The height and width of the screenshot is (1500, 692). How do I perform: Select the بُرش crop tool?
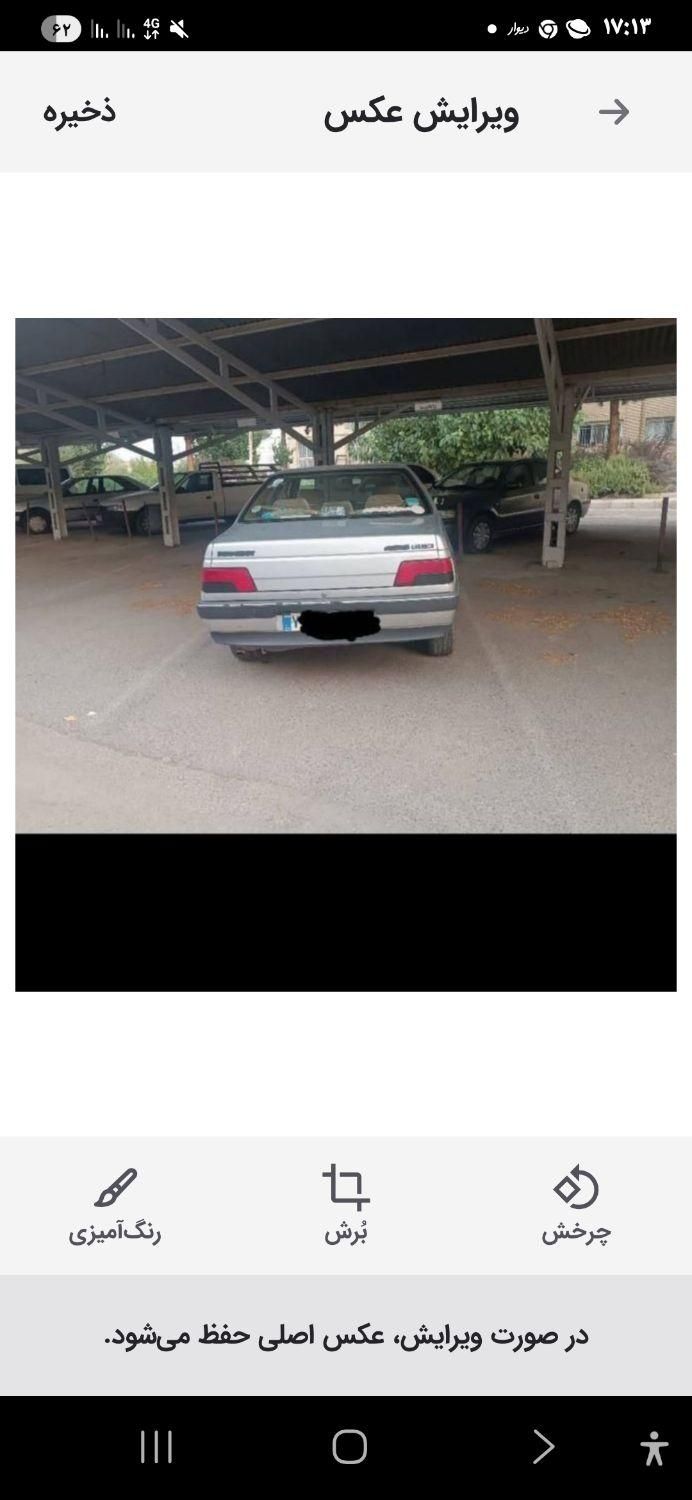(x=346, y=1203)
